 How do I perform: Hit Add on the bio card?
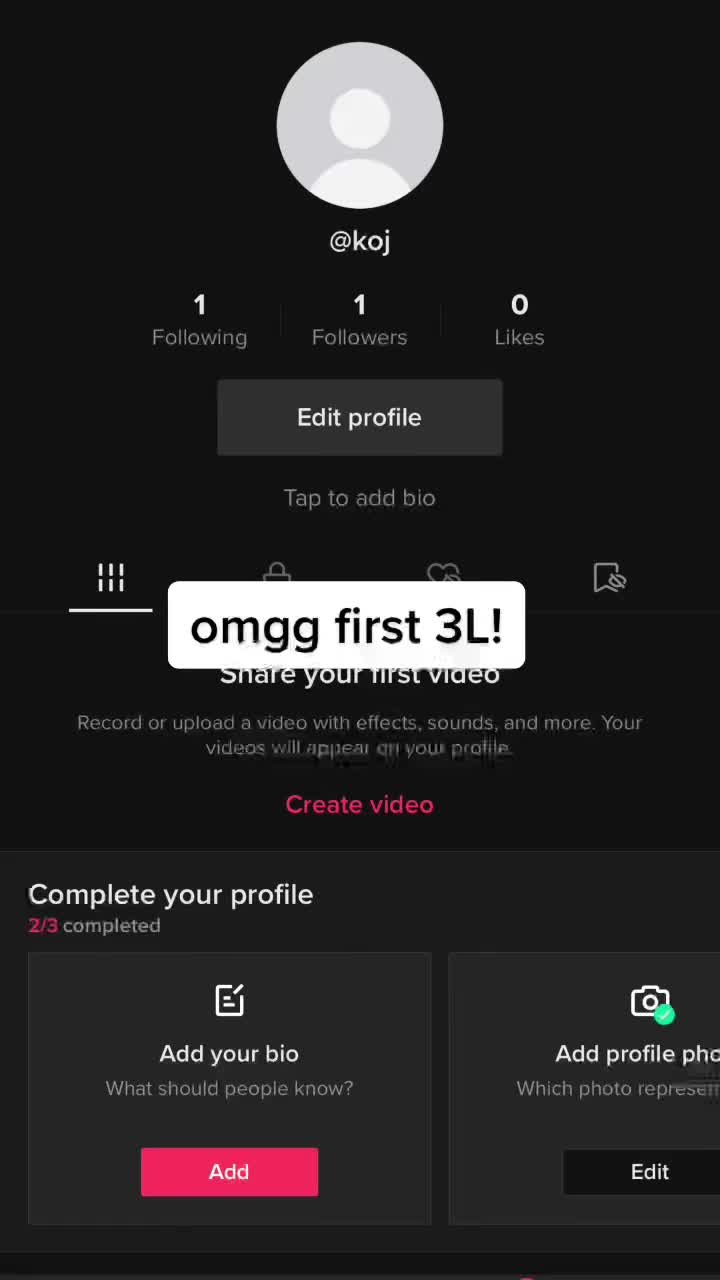click(229, 1172)
